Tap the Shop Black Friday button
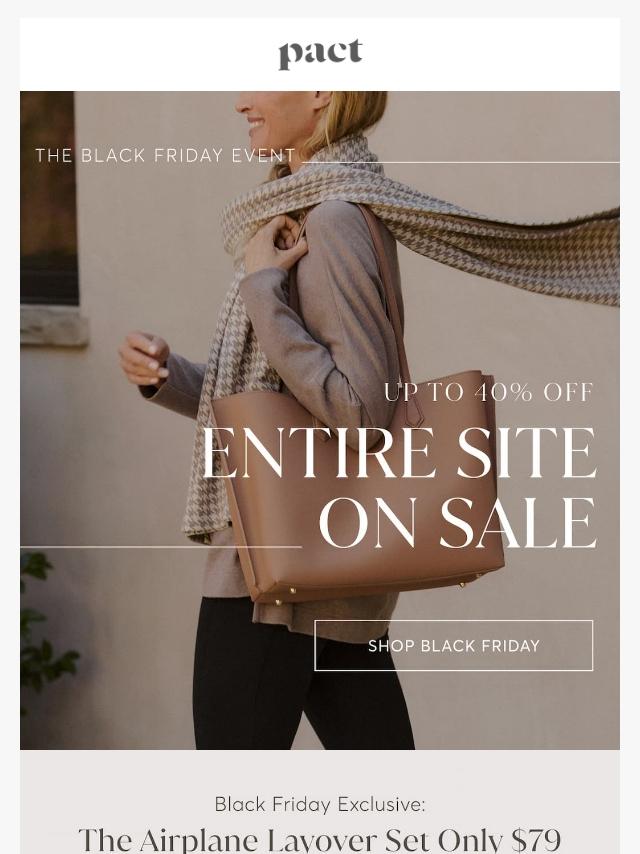Viewport: 640px width, 854px height. (454, 645)
